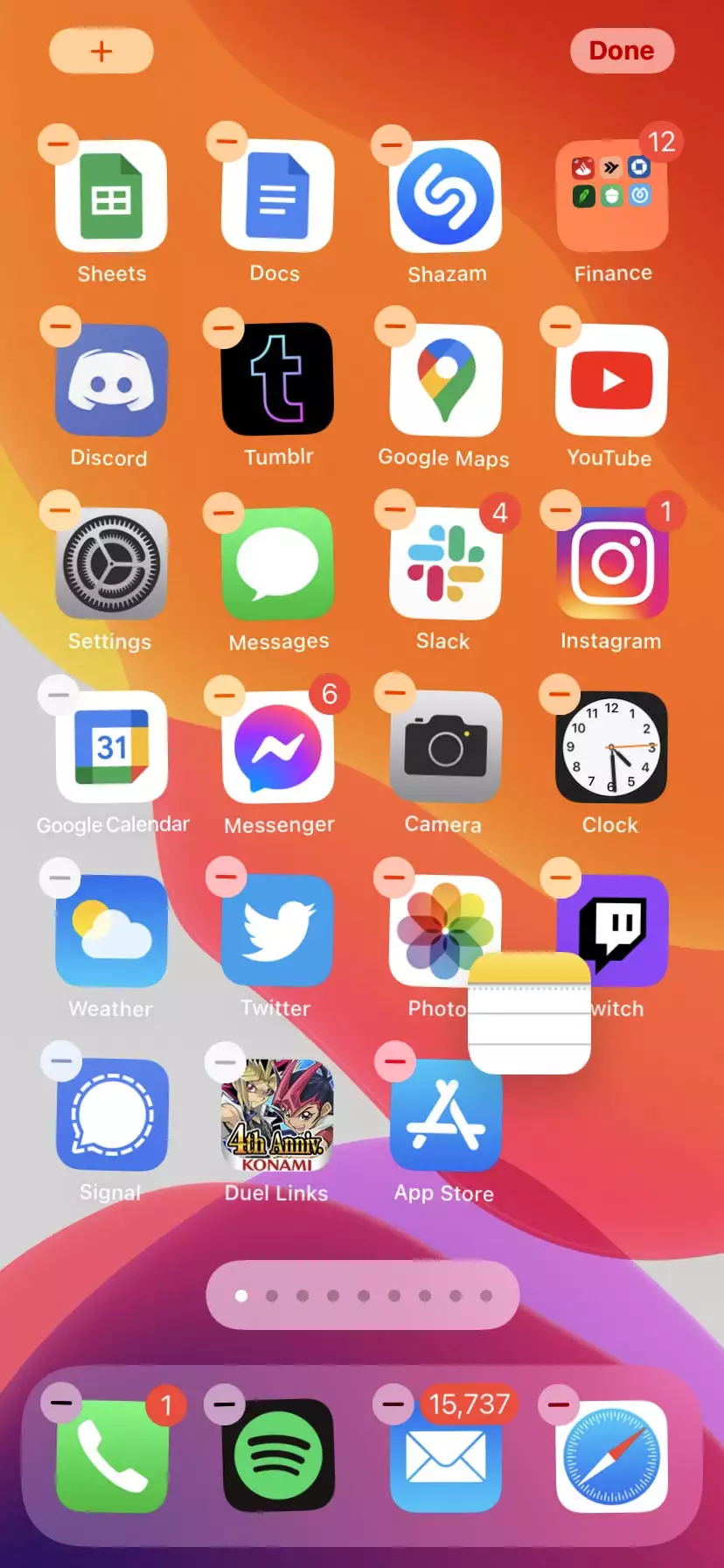
Task: Open the Finance folder
Action: (612, 196)
